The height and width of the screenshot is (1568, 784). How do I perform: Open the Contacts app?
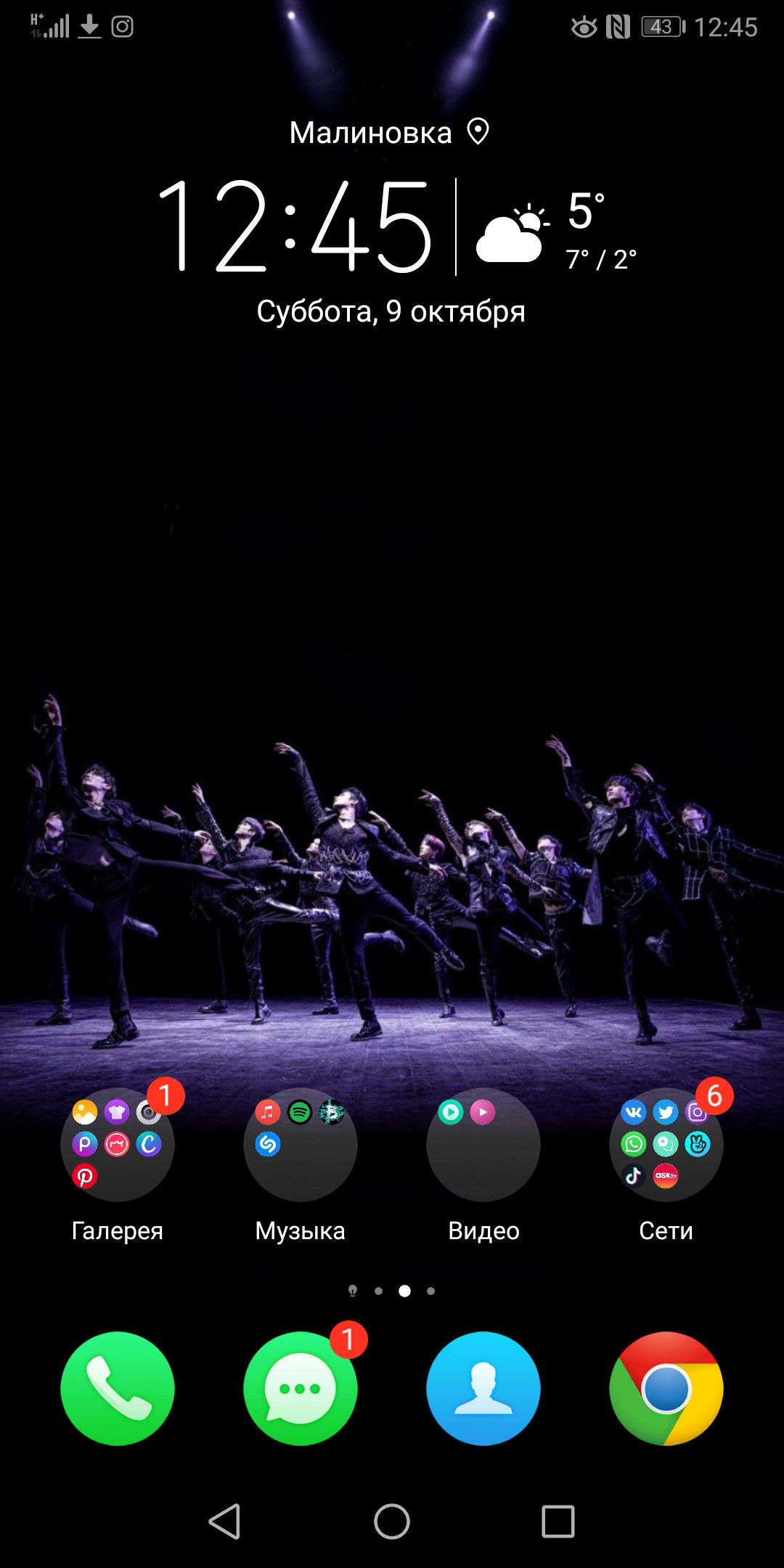click(483, 1388)
